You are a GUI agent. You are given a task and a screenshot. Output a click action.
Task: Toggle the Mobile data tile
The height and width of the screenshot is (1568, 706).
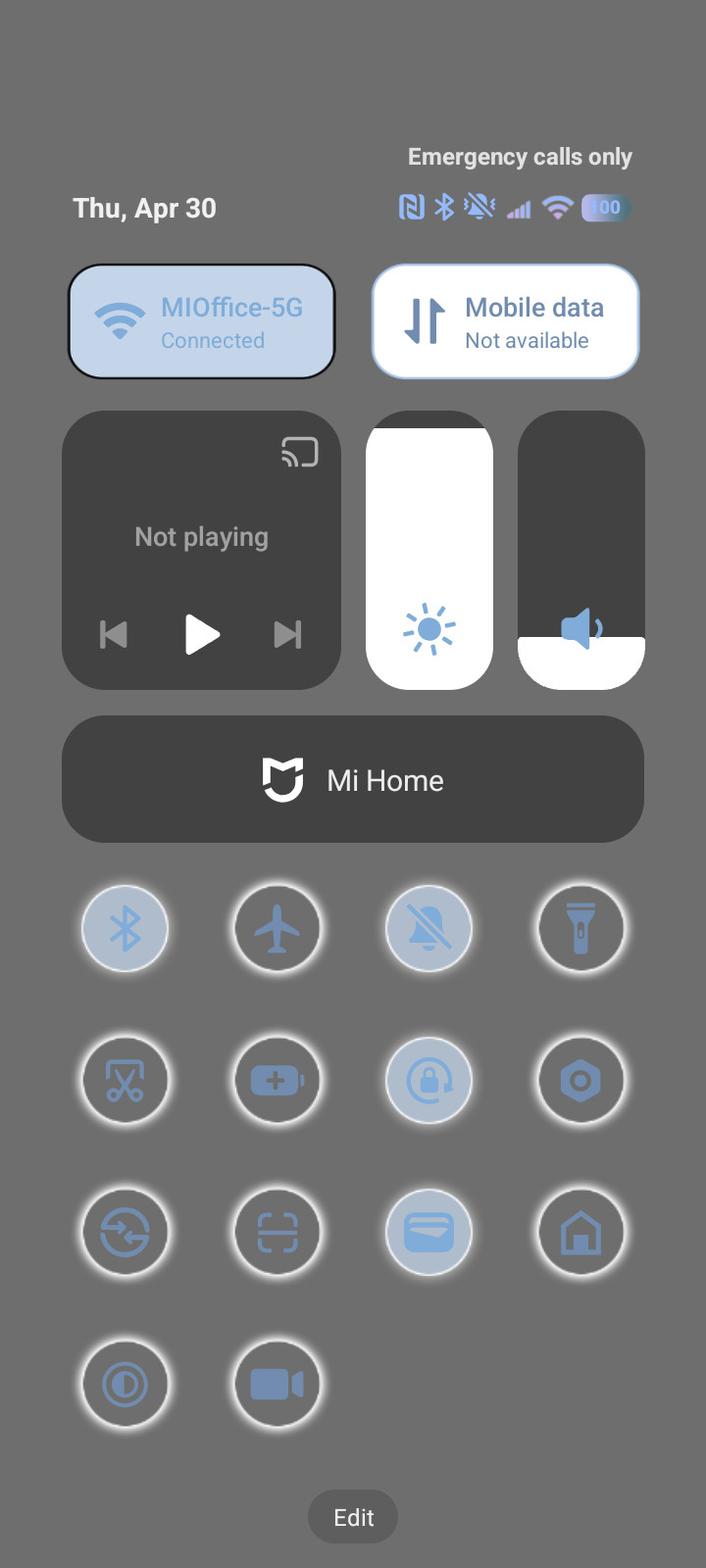click(505, 321)
